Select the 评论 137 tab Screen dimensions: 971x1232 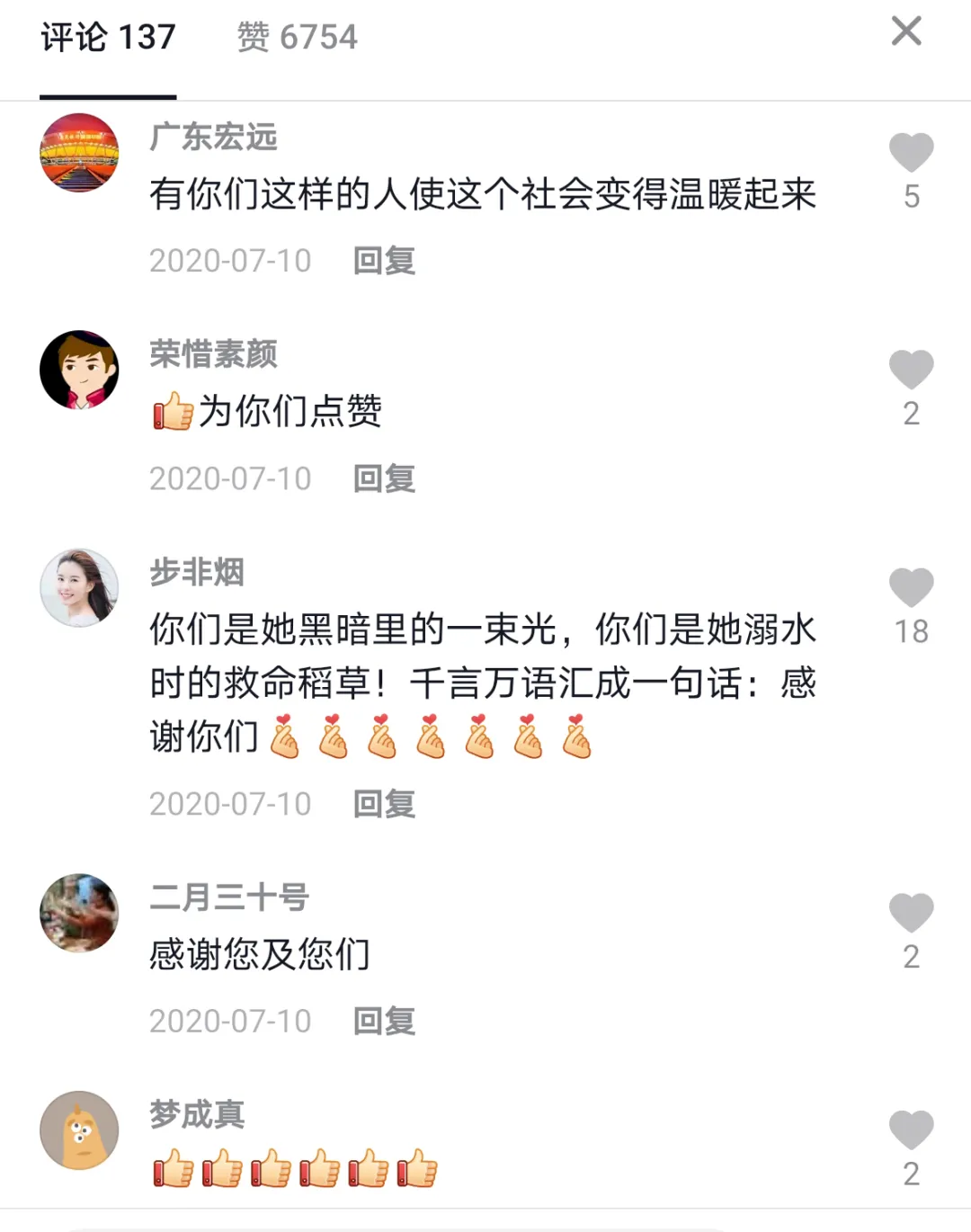click(x=108, y=38)
